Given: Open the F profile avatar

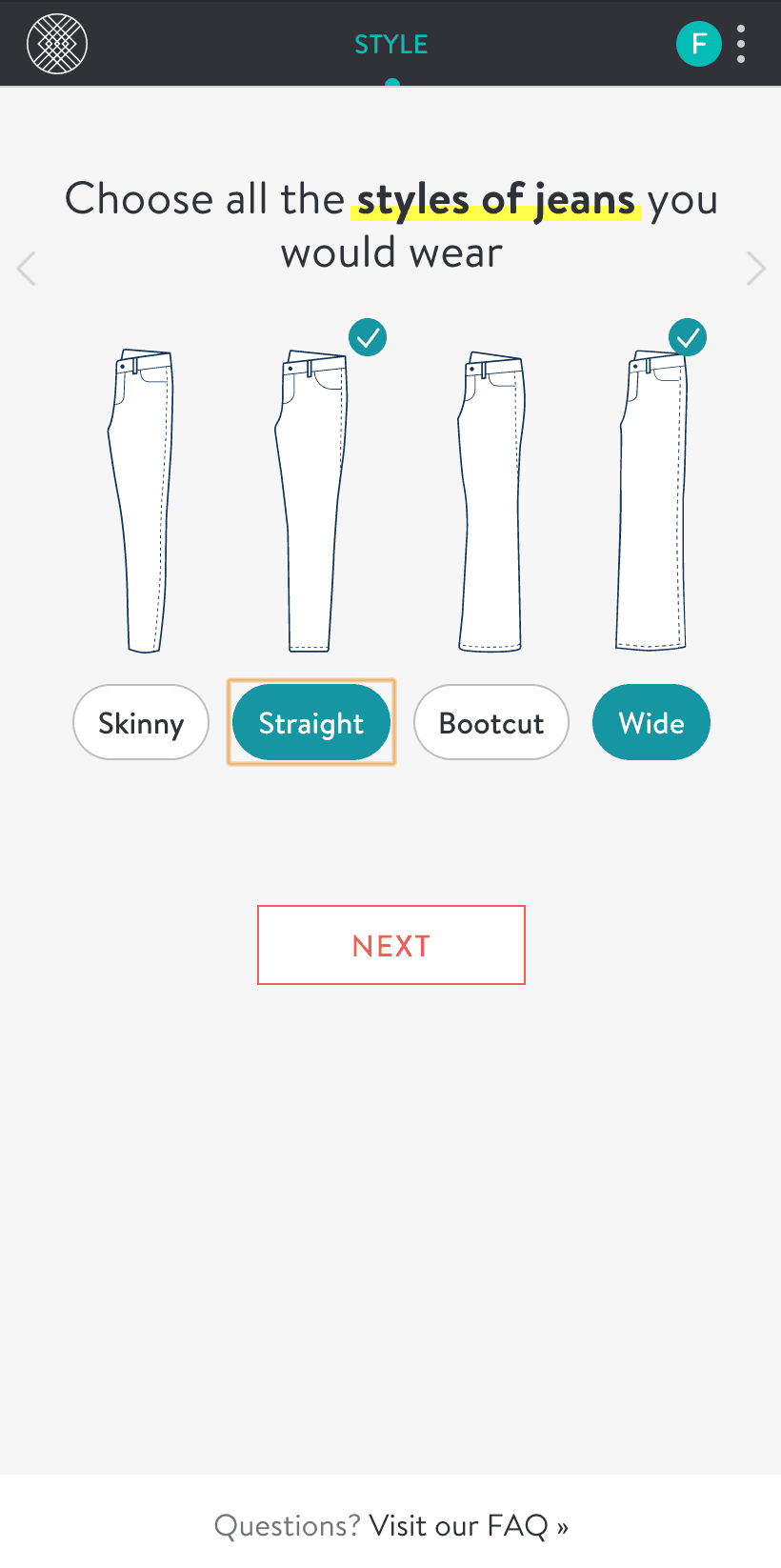Looking at the screenshot, I should click(698, 44).
